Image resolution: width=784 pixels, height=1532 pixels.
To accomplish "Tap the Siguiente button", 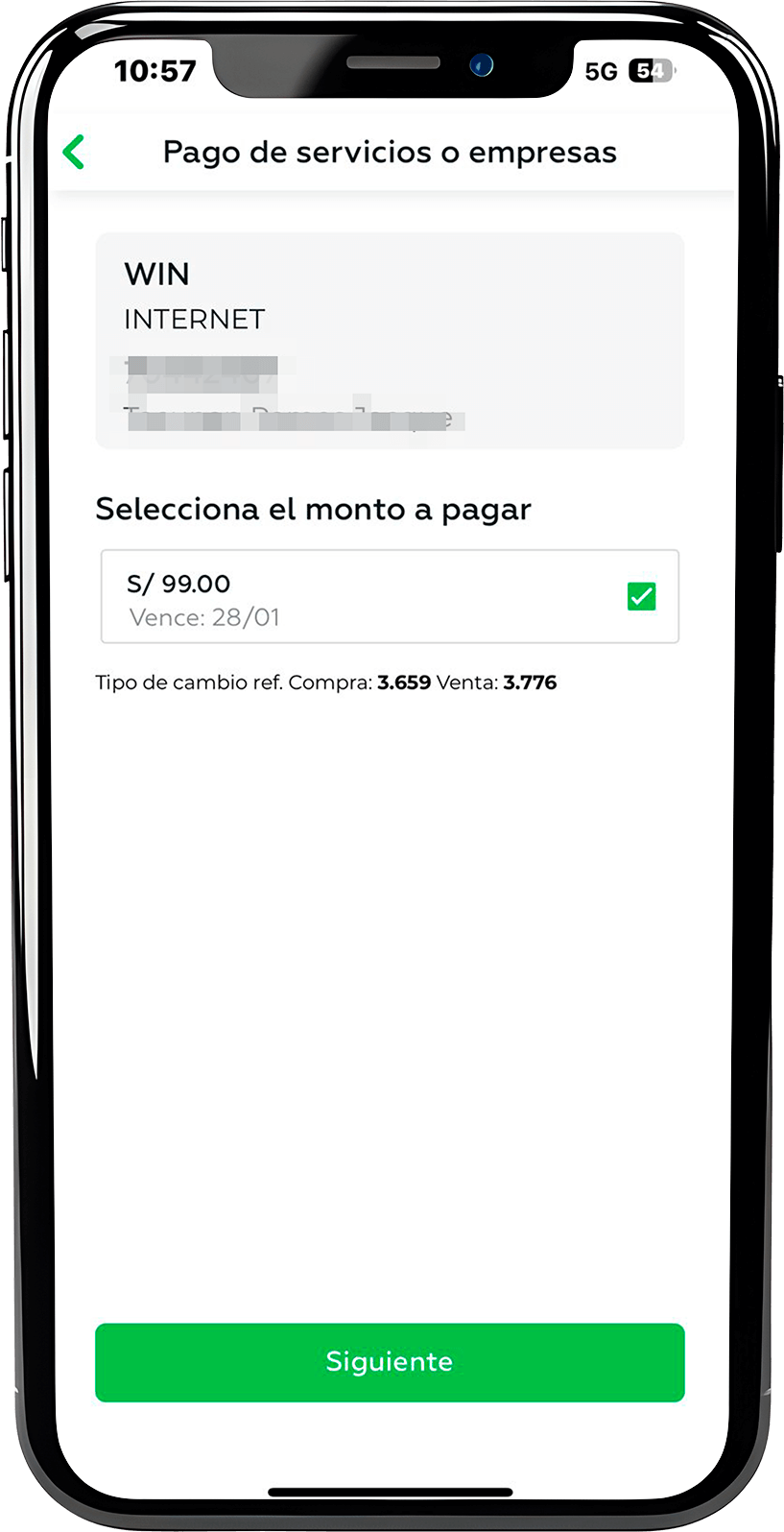I will tap(390, 1362).
